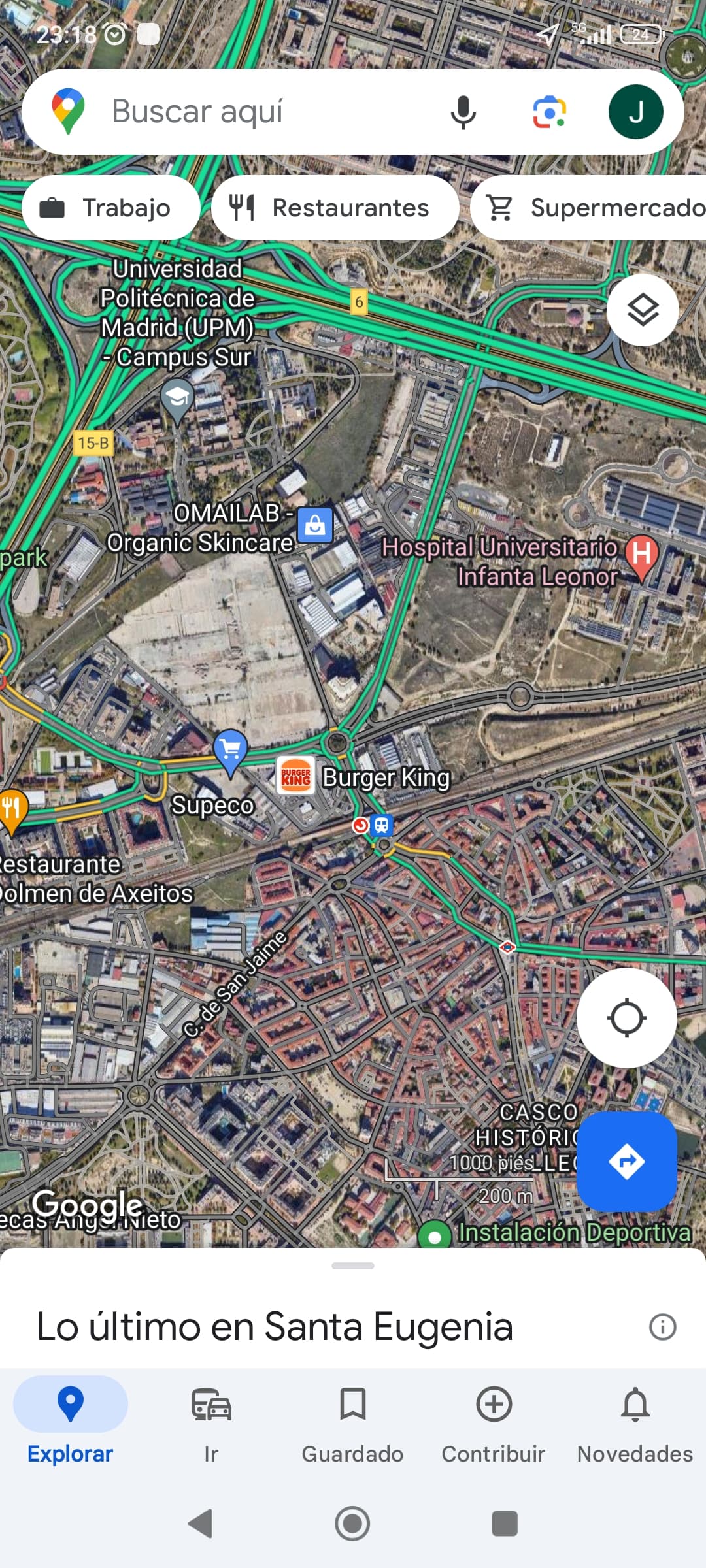This screenshot has height=1568, width=706.
Task: Select the Restaurantes chip
Action: coord(335,208)
